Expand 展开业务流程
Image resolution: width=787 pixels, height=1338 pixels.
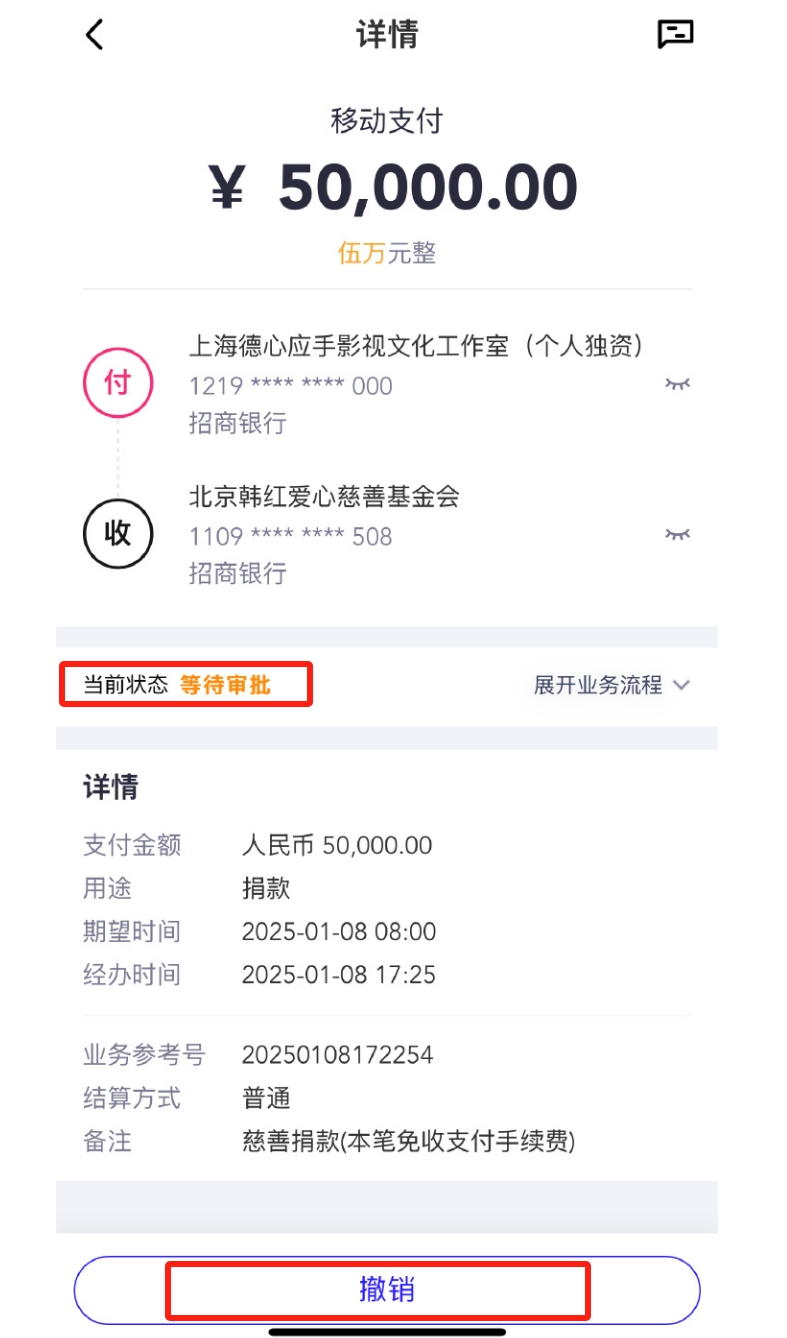[x=612, y=685]
